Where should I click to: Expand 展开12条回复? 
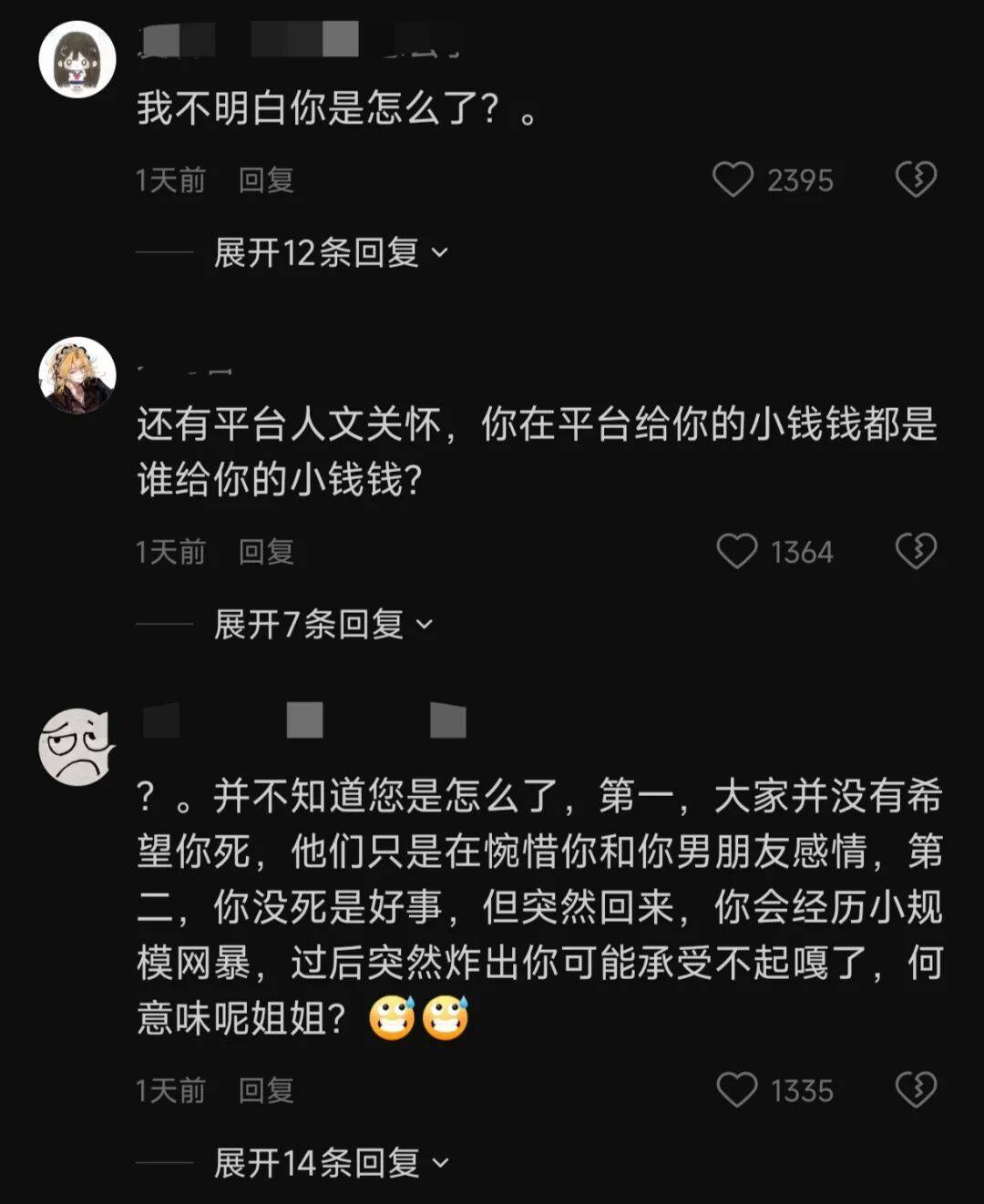point(332,252)
